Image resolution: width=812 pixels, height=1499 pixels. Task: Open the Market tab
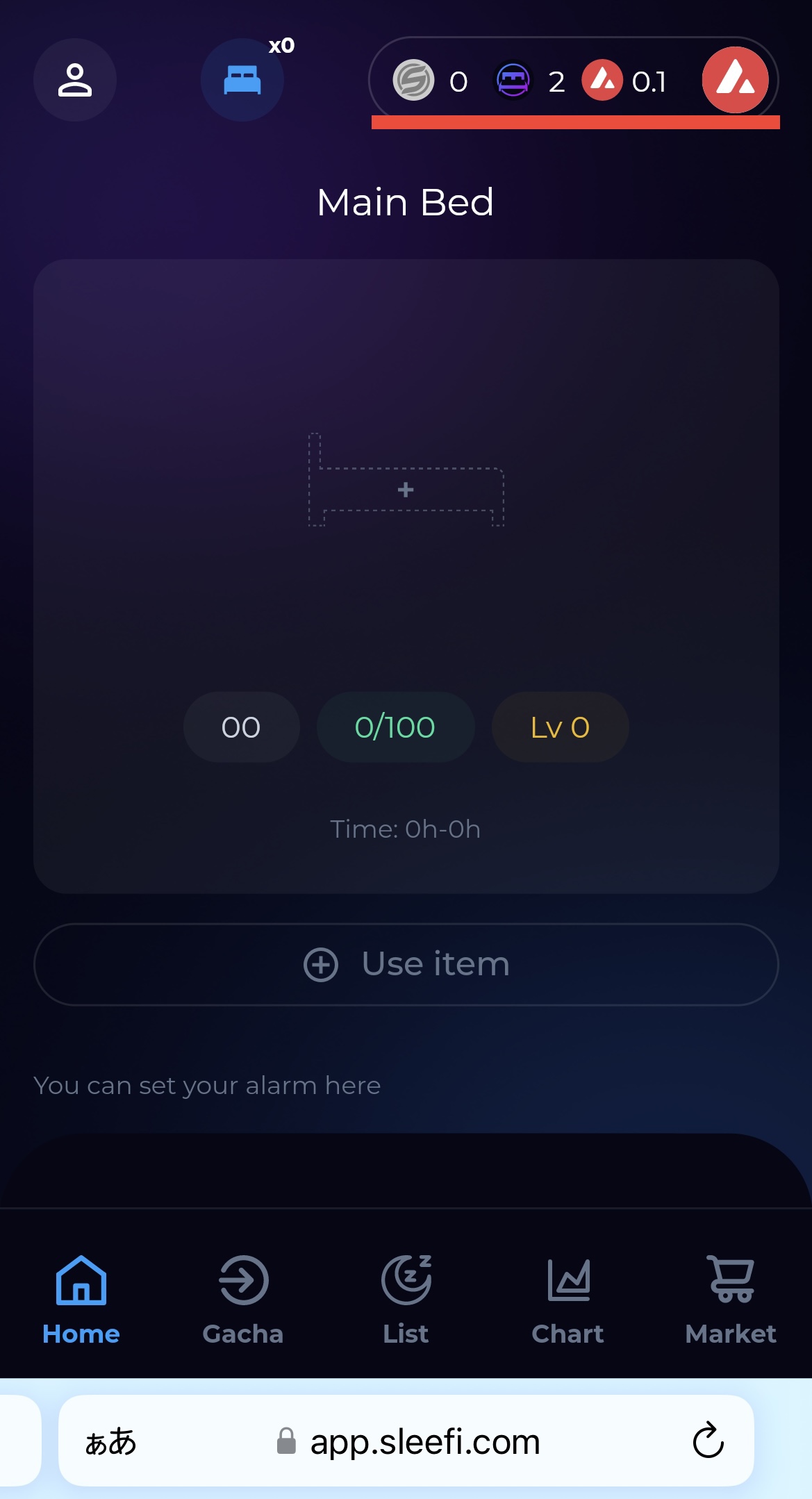tap(731, 1299)
